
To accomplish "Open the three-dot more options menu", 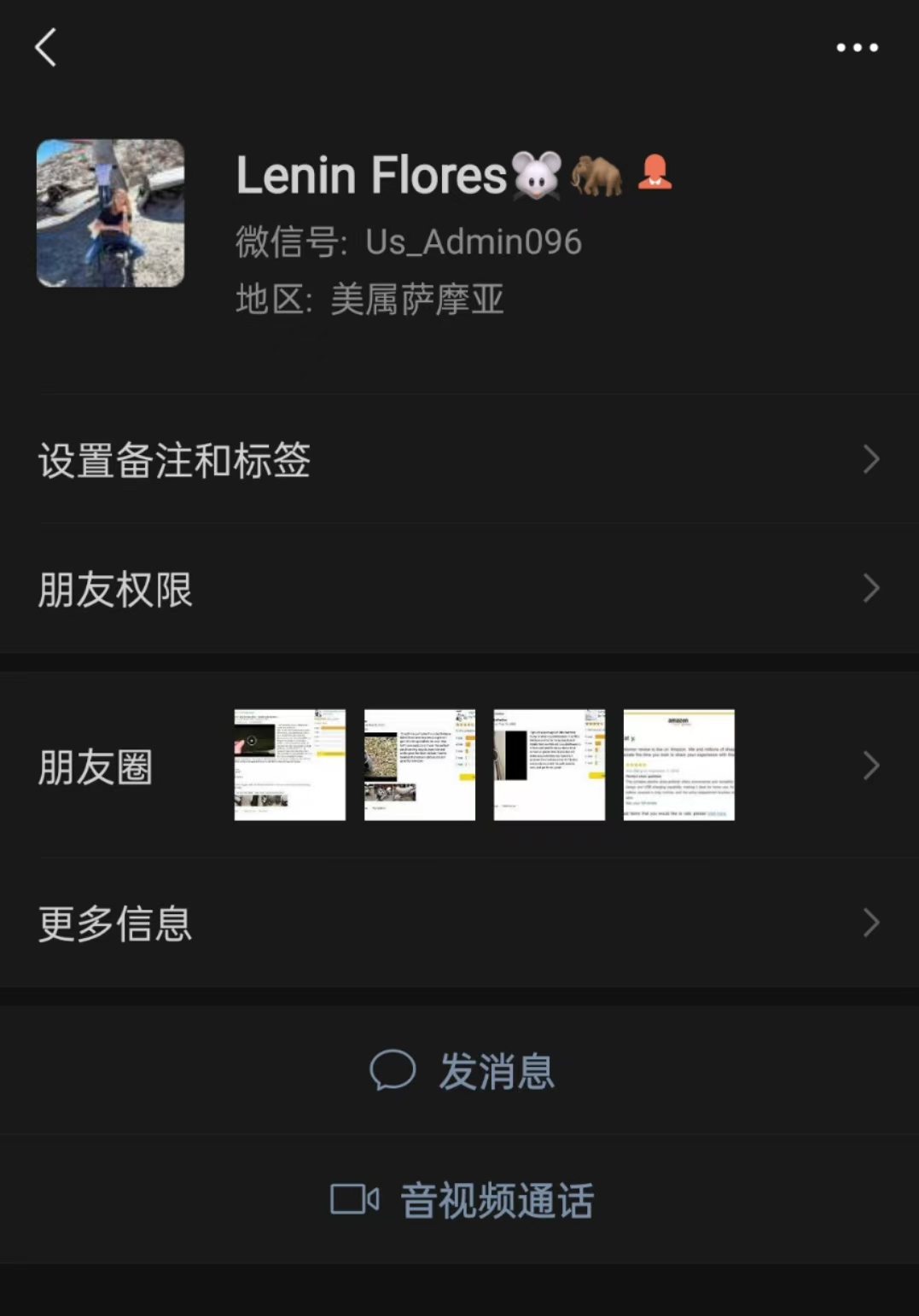I will [x=857, y=49].
